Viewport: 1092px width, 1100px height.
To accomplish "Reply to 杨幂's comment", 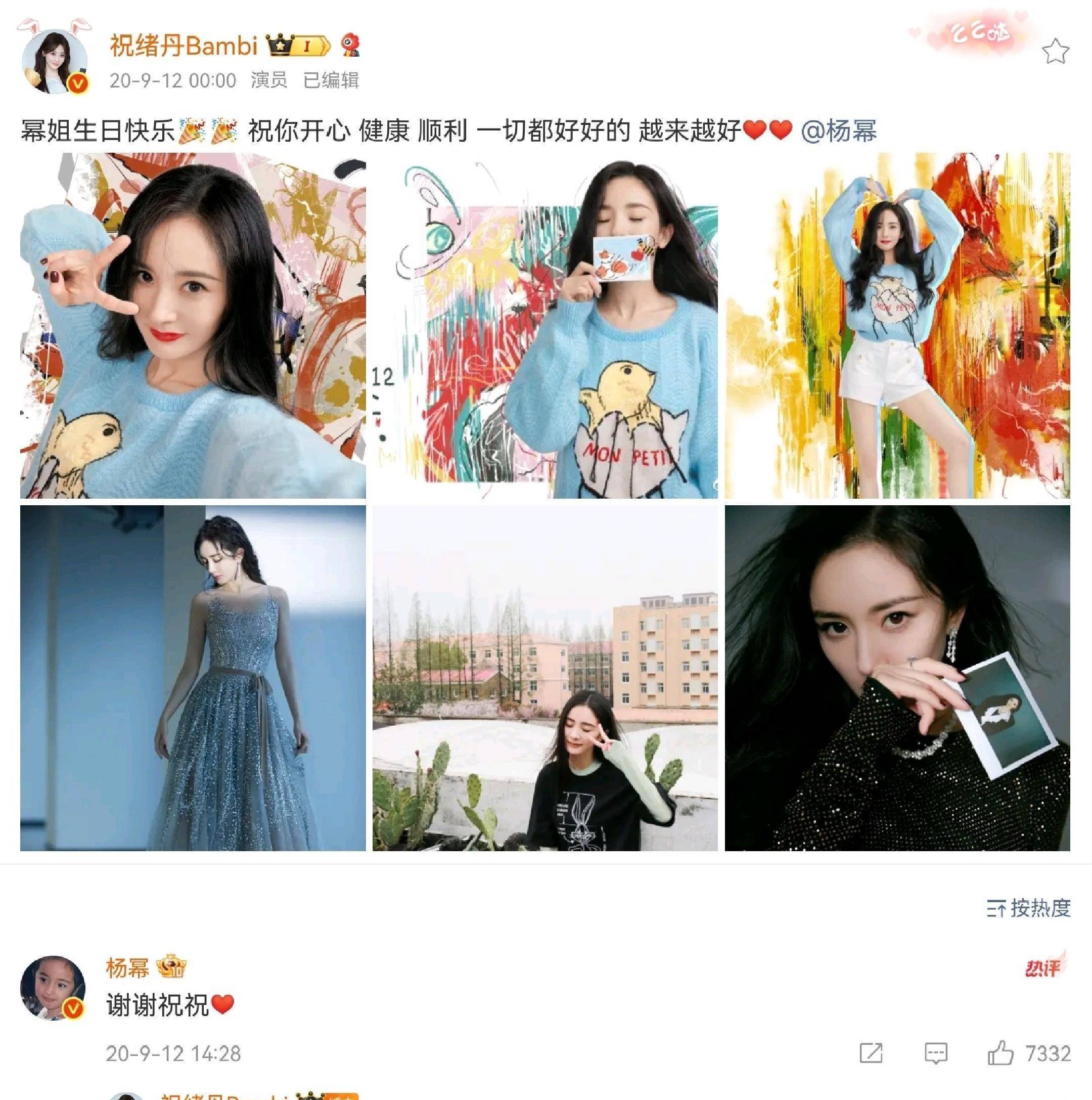I will [935, 1053].
